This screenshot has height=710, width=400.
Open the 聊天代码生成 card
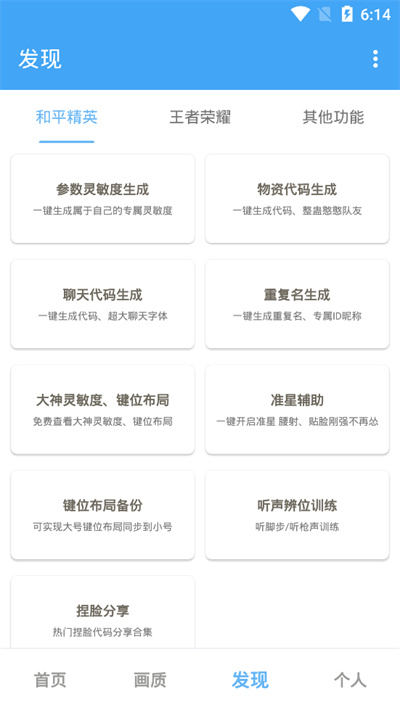pos(103,304)
